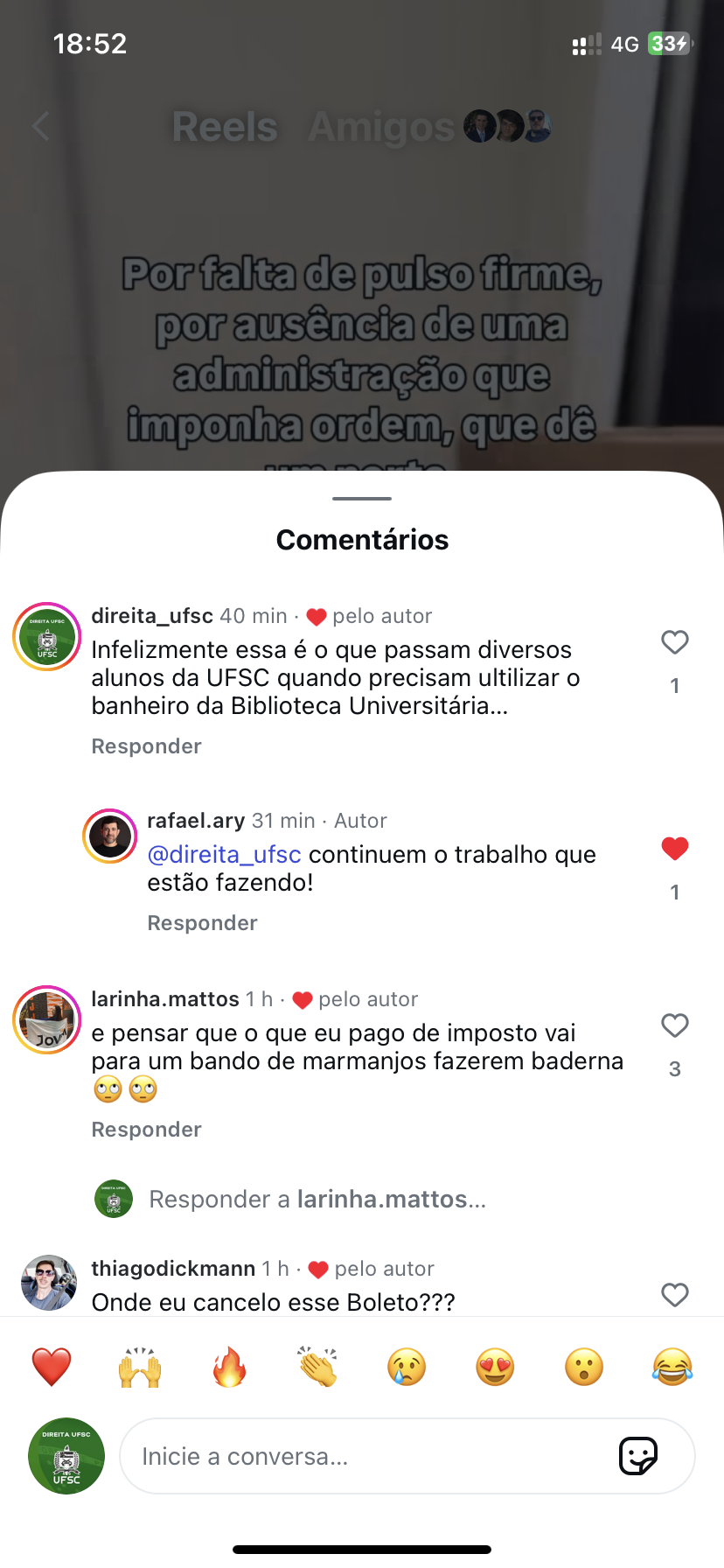
Task: Open direita_ufsc's profile picture
Action: [47, 637]
